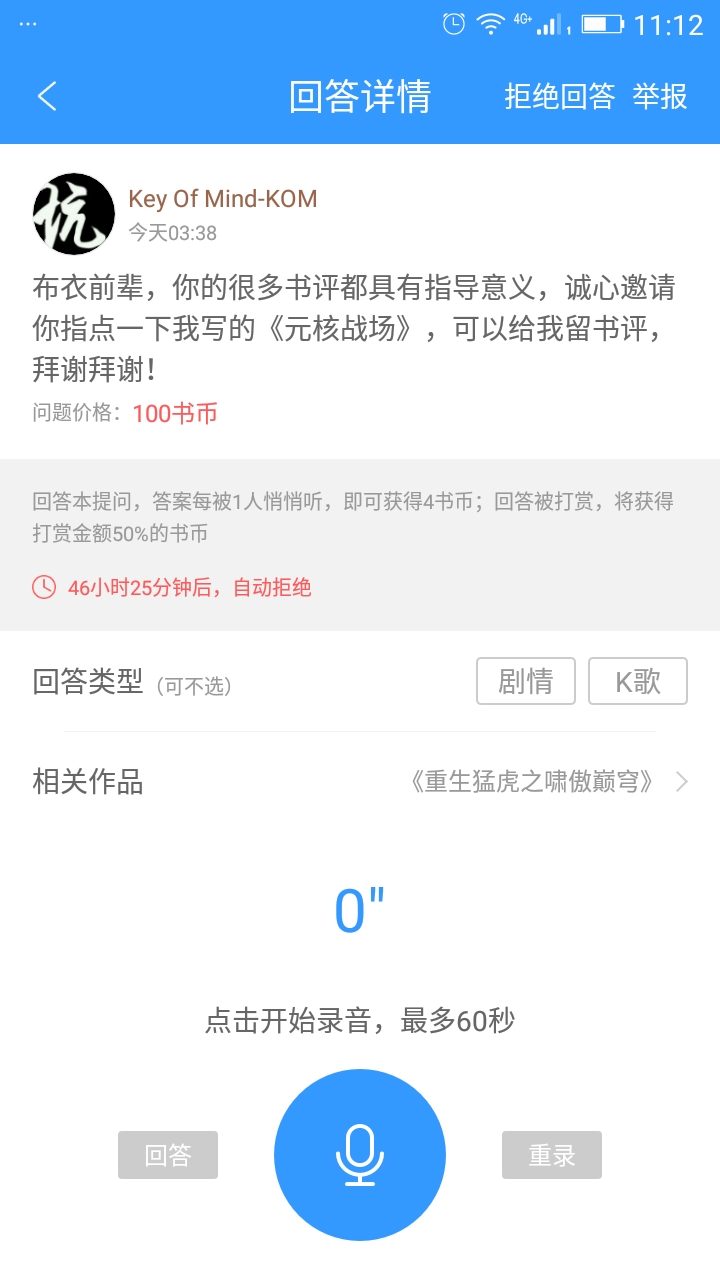
Task: Select the 剧情 answer type
Action: 526,681
